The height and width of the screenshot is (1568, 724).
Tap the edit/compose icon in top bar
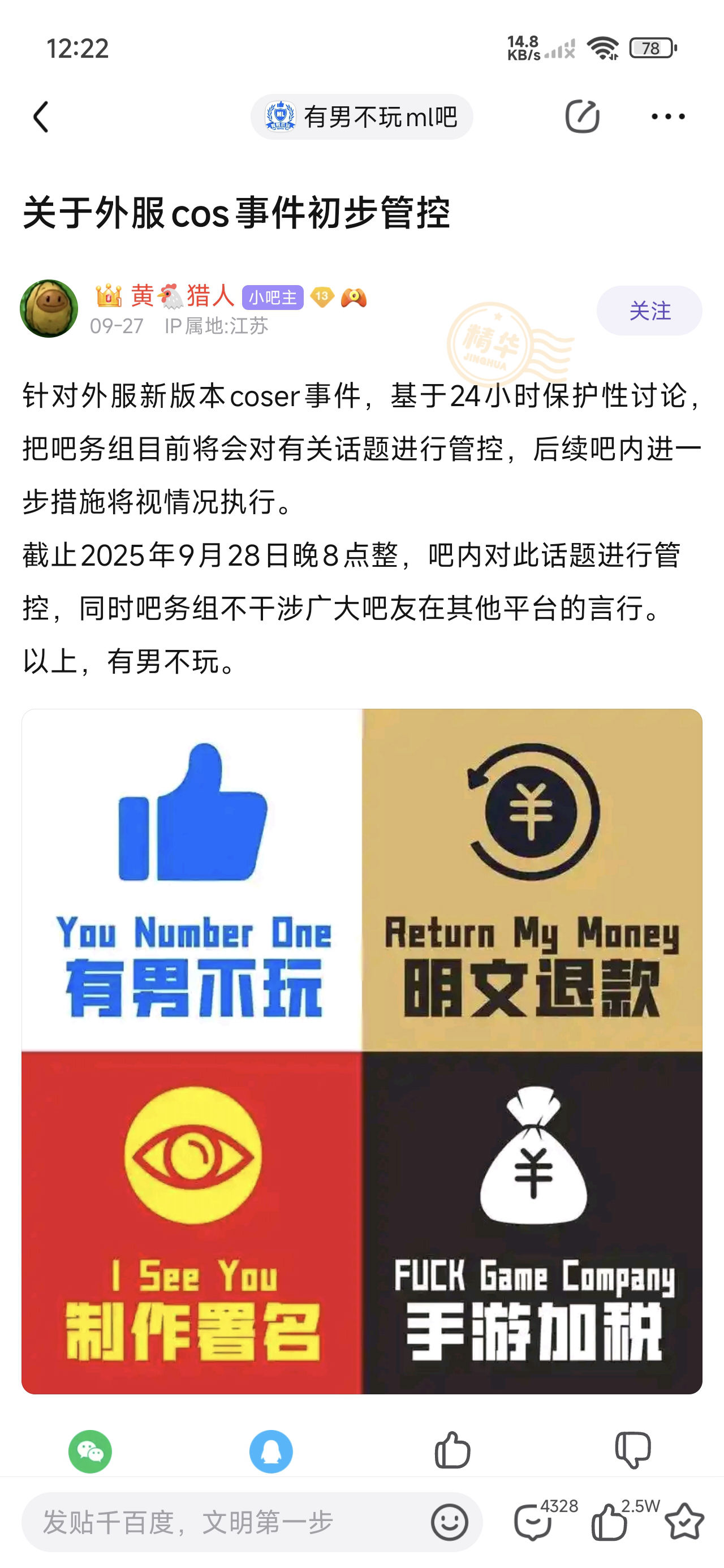(x=582, y=117)
